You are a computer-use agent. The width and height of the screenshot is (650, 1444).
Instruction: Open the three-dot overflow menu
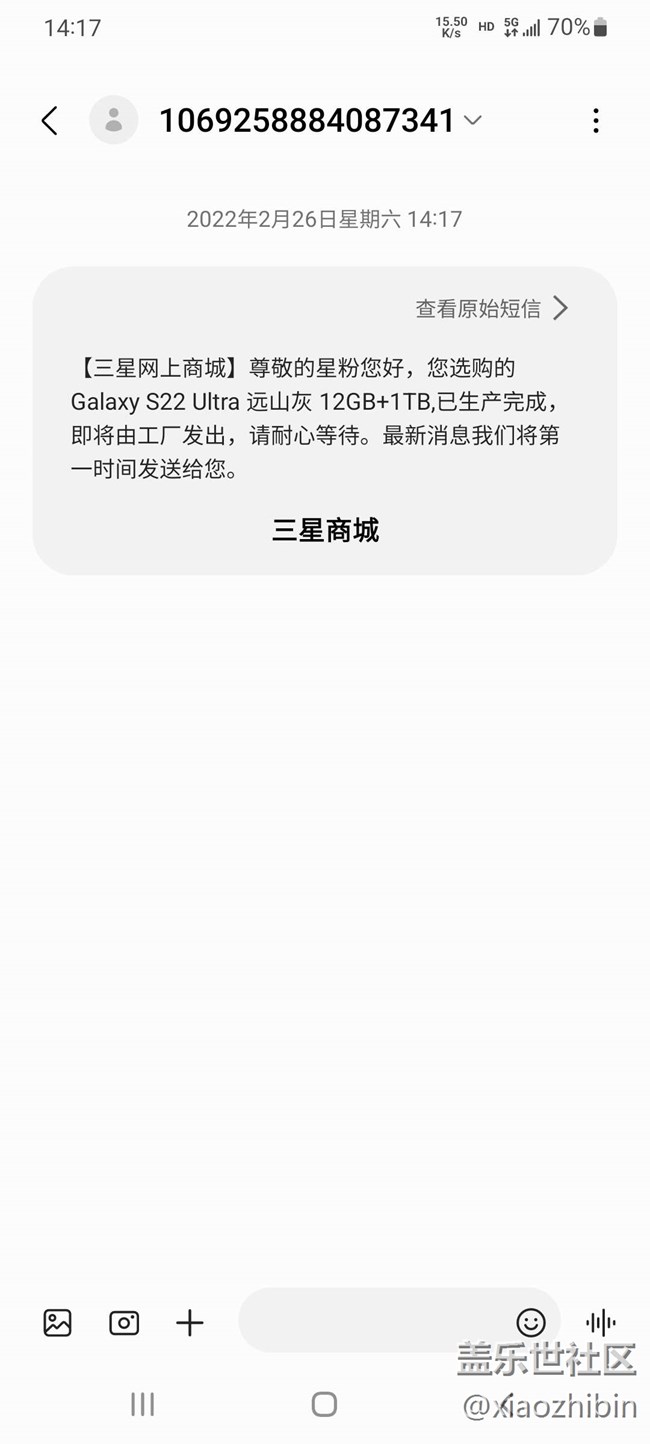tap(596, 121)
